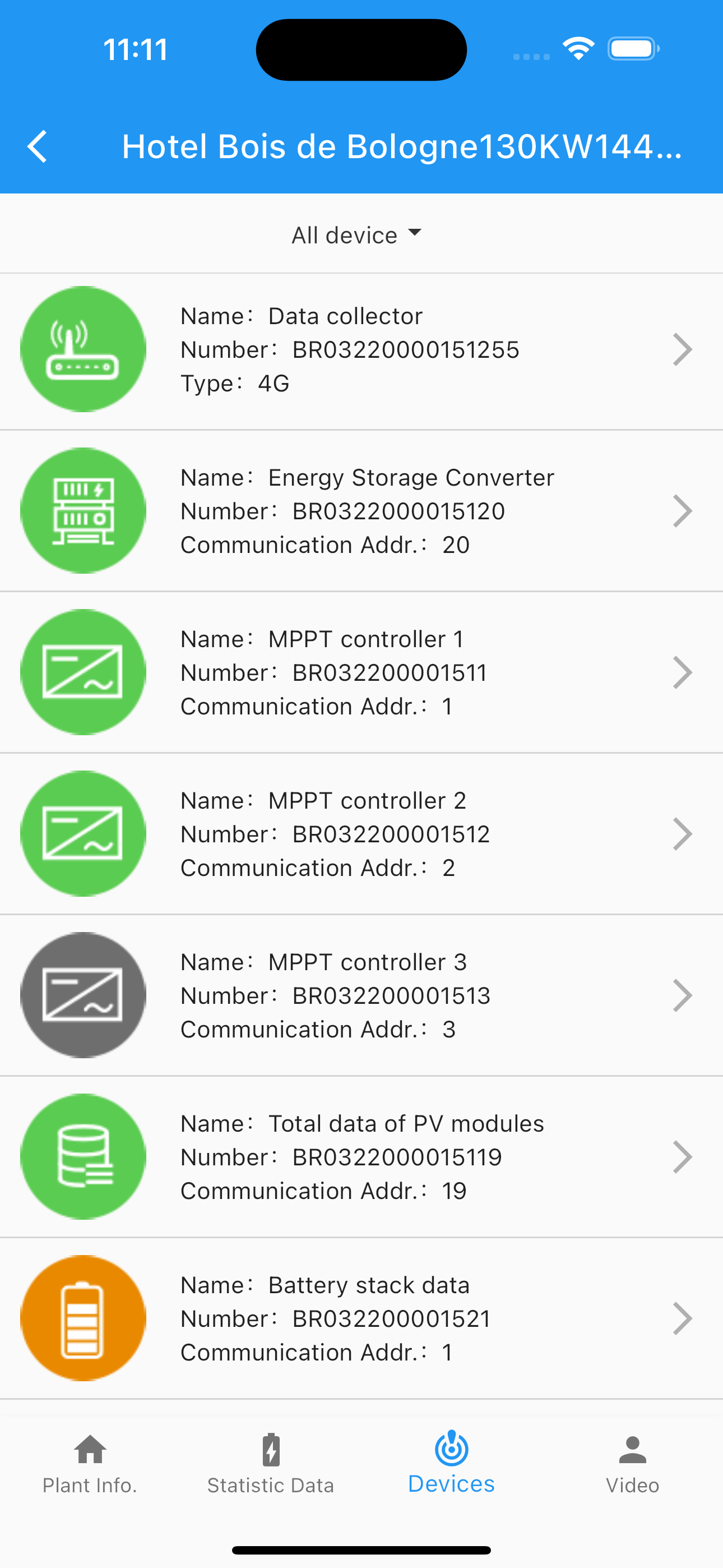The width and height of the screenshot is (723, 1568).
Task: Open the Energy Storage Converter details
Action: (361, 511)
